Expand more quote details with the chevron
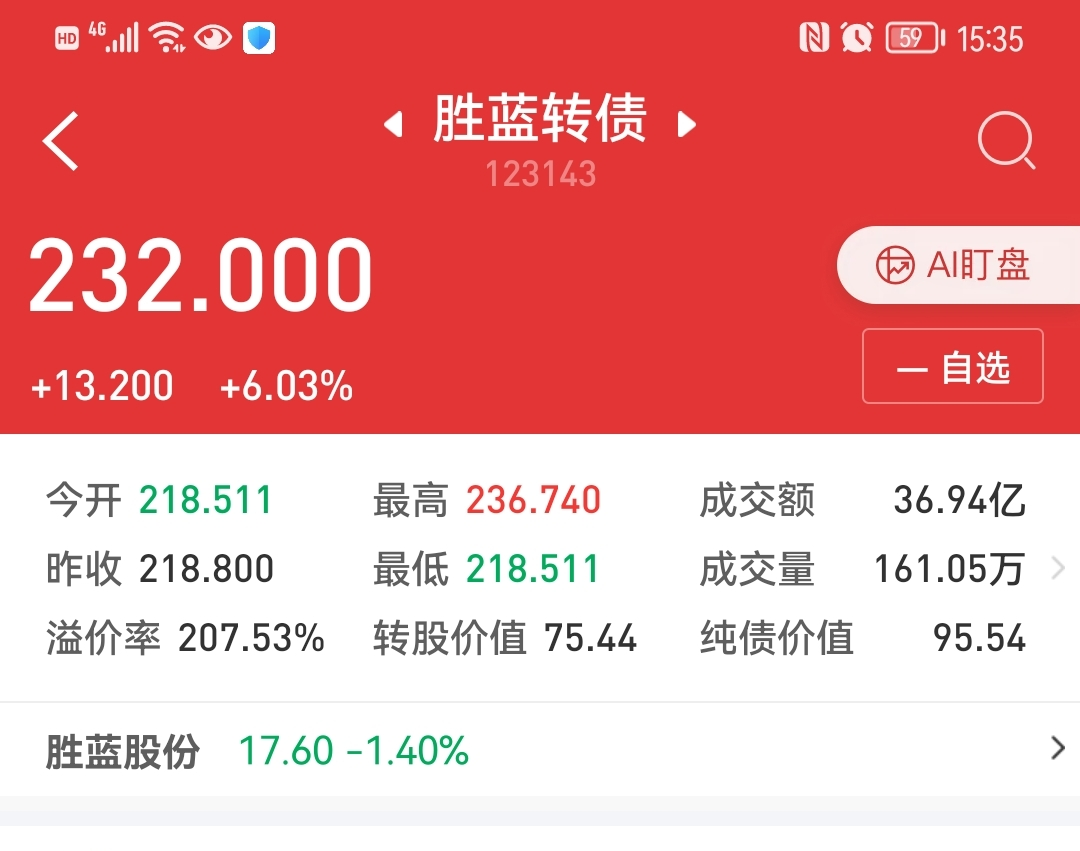 tap(1058, 569)
